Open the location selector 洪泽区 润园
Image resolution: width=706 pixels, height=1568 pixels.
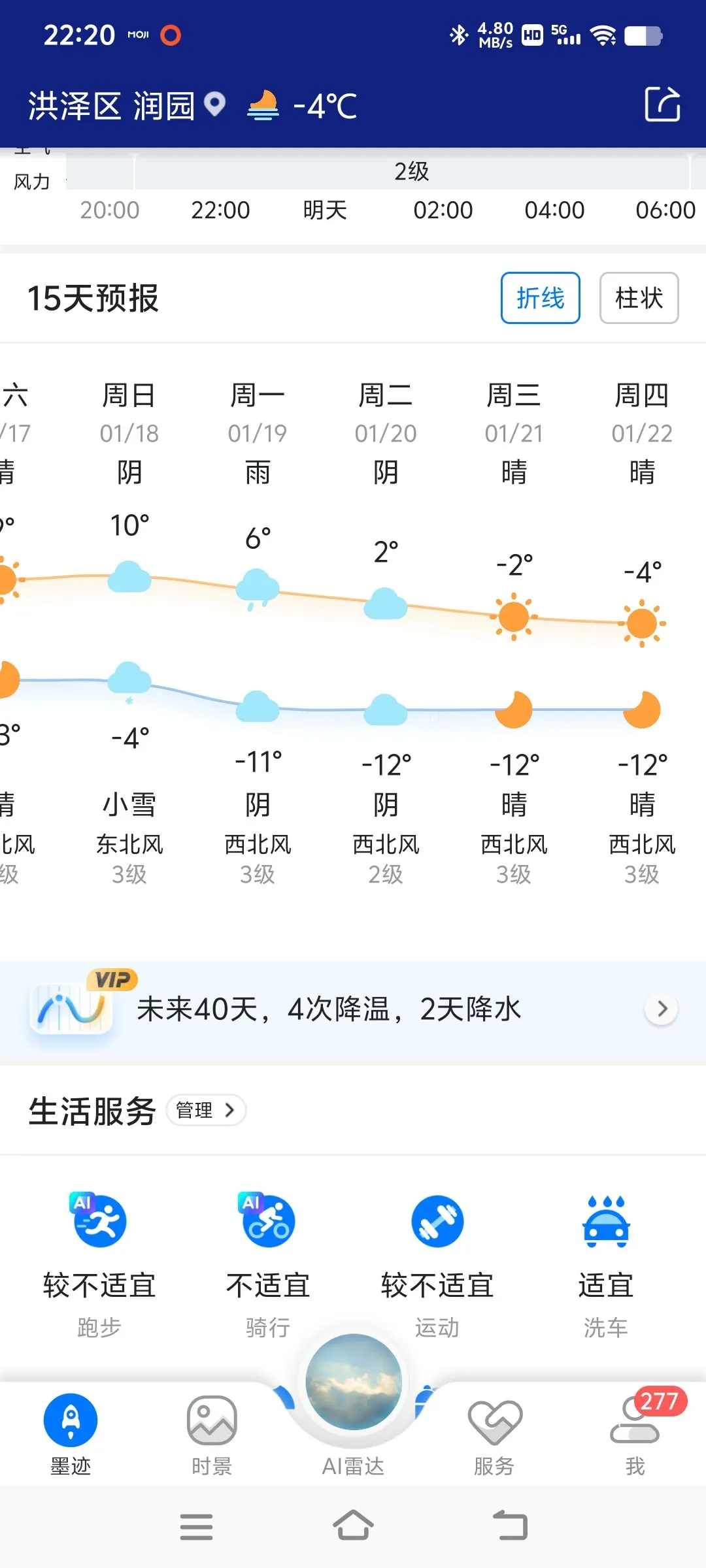point(126,106)
